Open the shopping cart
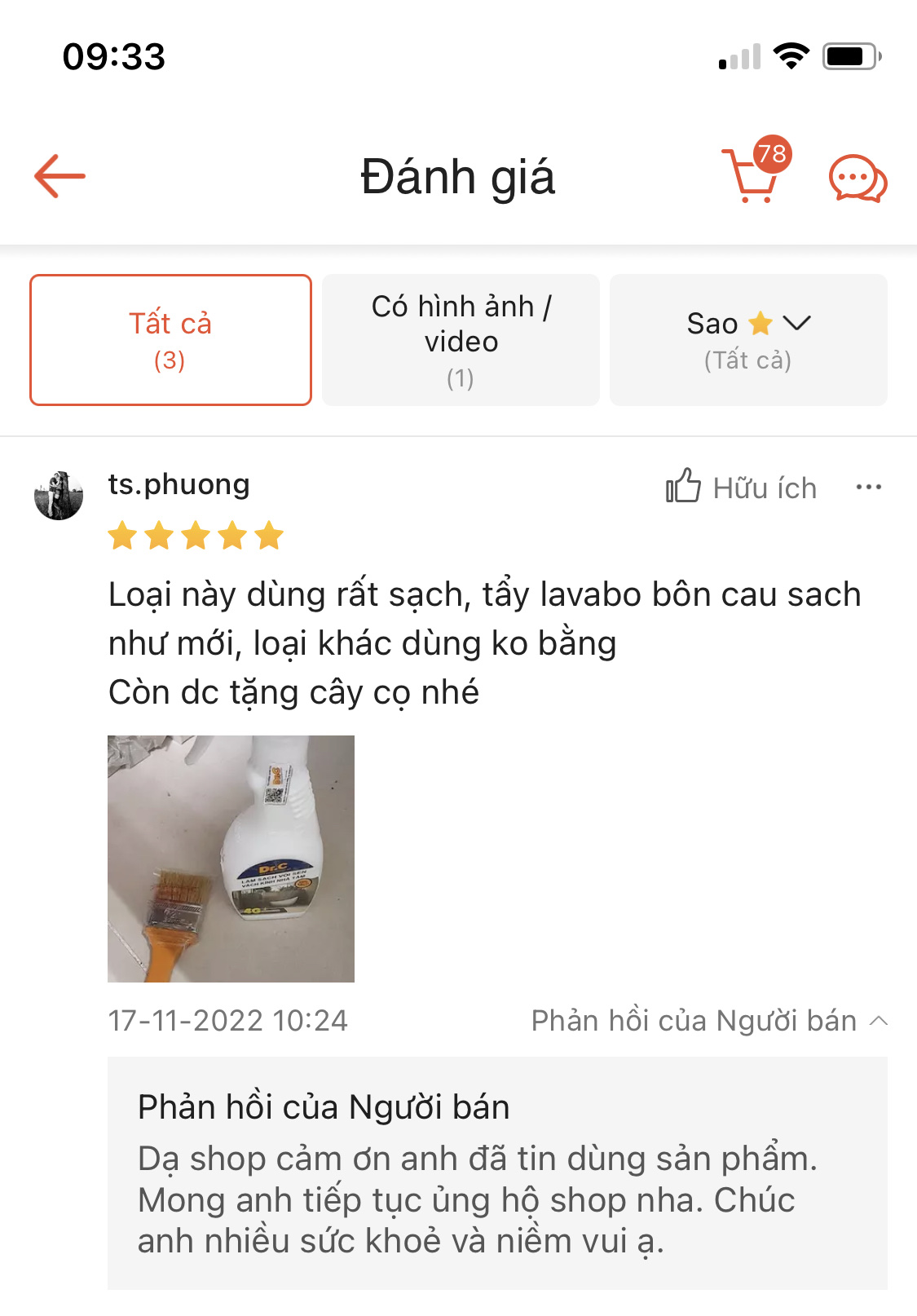This screenshot has width=917, height=1316. (752, 176)
